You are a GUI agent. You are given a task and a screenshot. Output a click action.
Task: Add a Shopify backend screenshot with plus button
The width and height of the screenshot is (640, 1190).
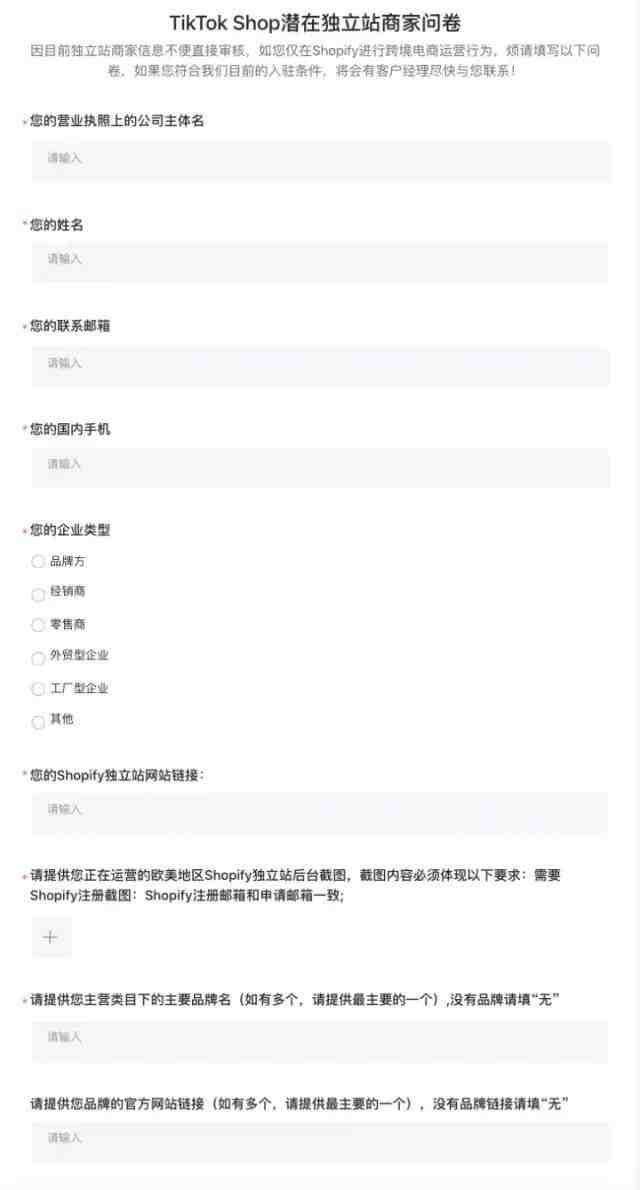point(51,937)
